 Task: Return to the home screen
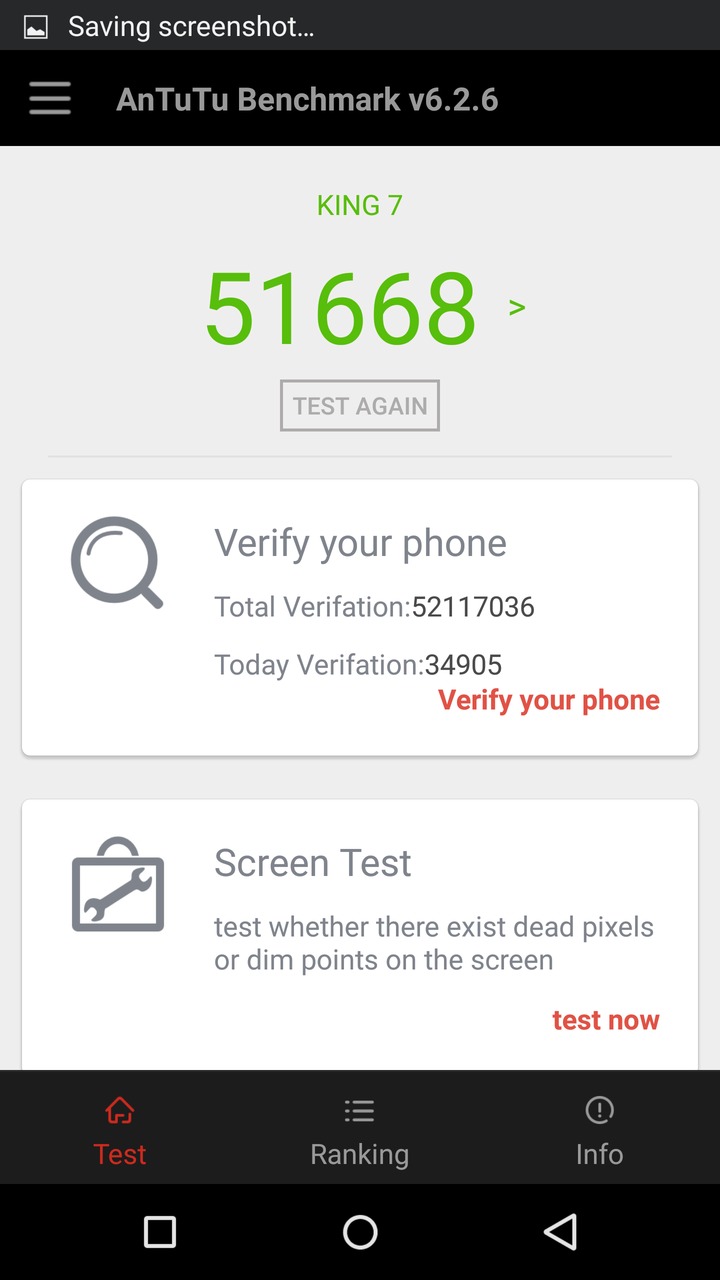360,1232
